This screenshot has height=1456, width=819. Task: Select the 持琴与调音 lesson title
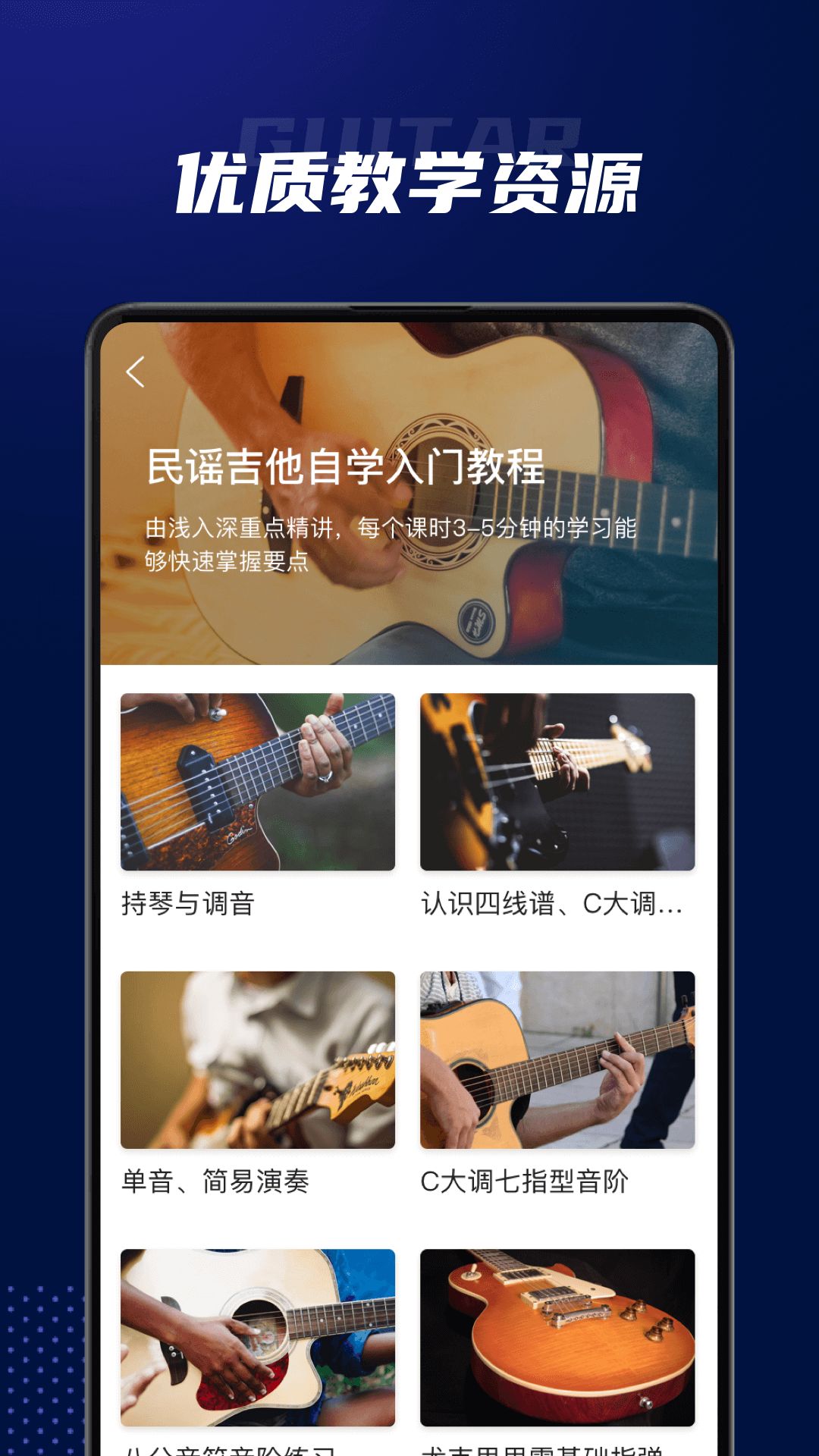pos(186,902)
